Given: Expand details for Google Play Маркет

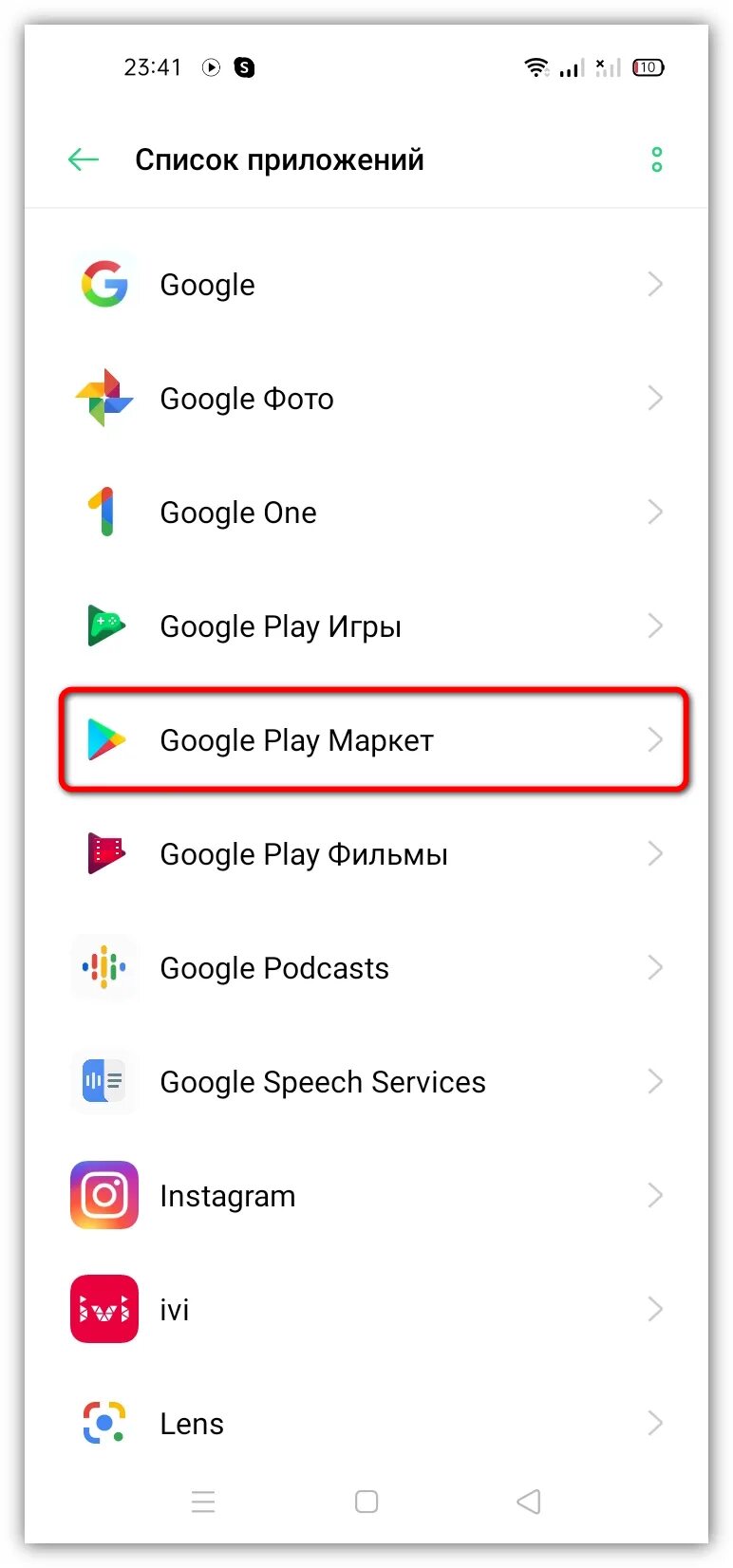Looking at the screenshot, I should [x=655, y=740].
